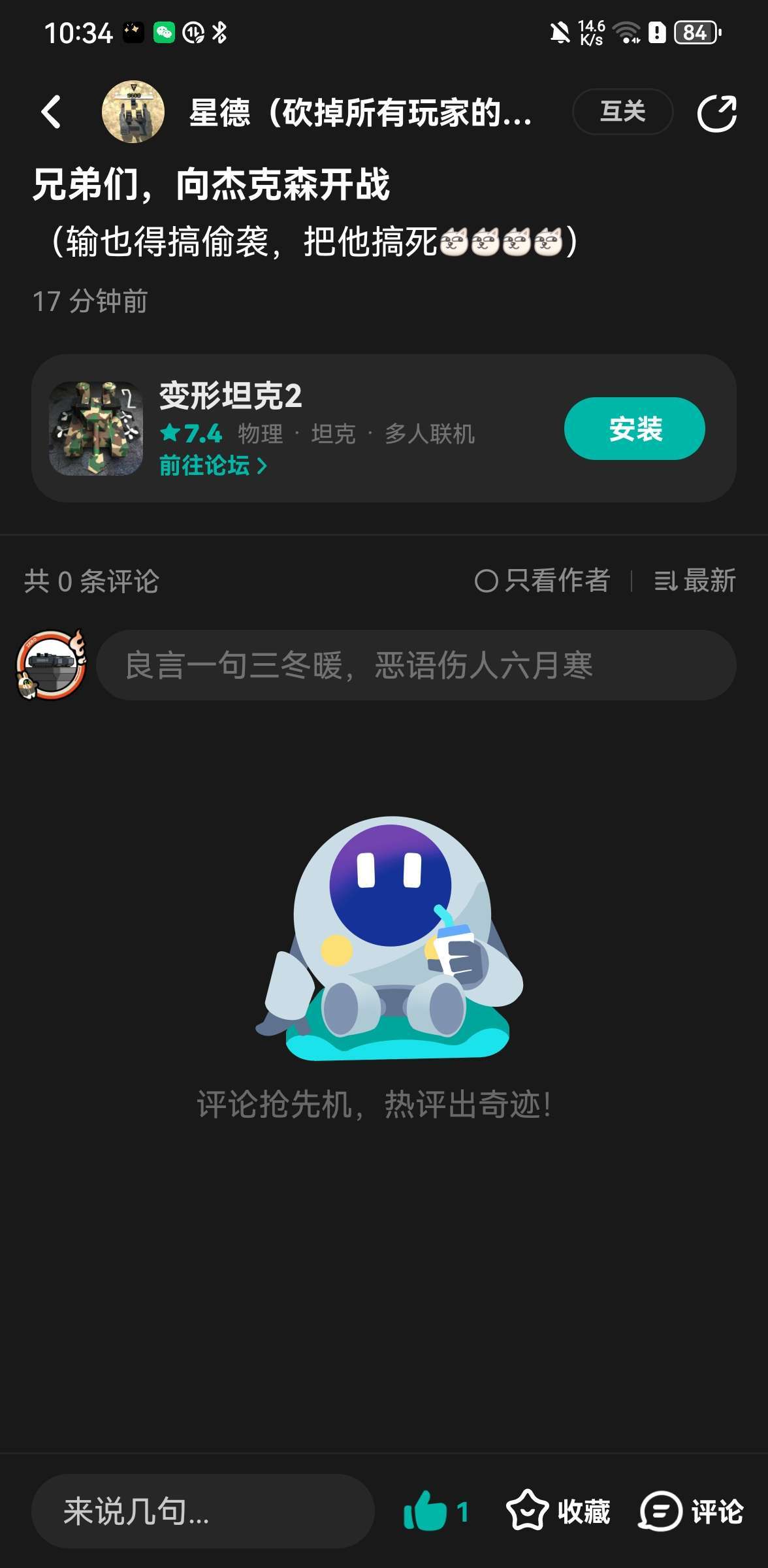The width and height of the screenshot is (768, 1568).
Task: Install 变形坦克2 game
Action: [633, 429]
